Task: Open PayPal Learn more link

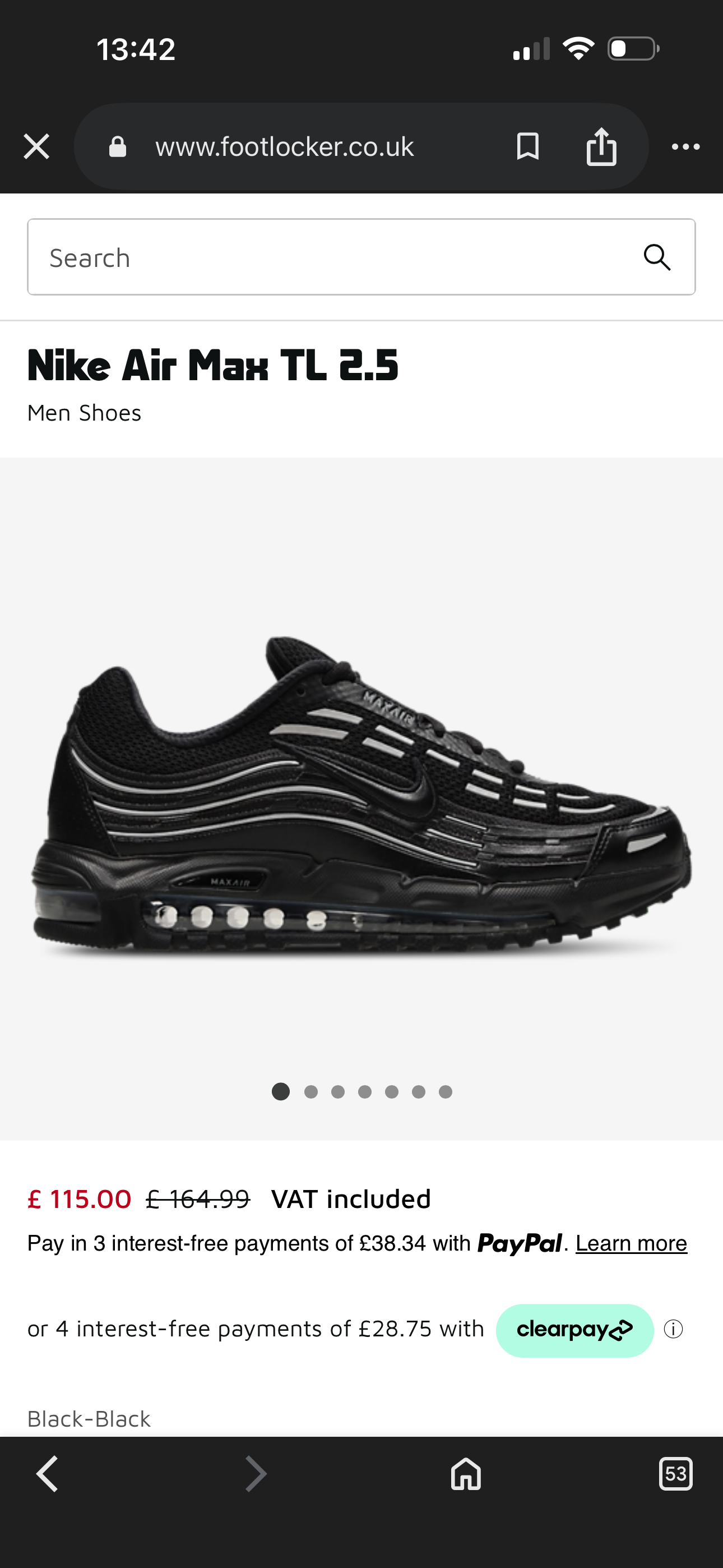Action: (x=631, y=1243)
